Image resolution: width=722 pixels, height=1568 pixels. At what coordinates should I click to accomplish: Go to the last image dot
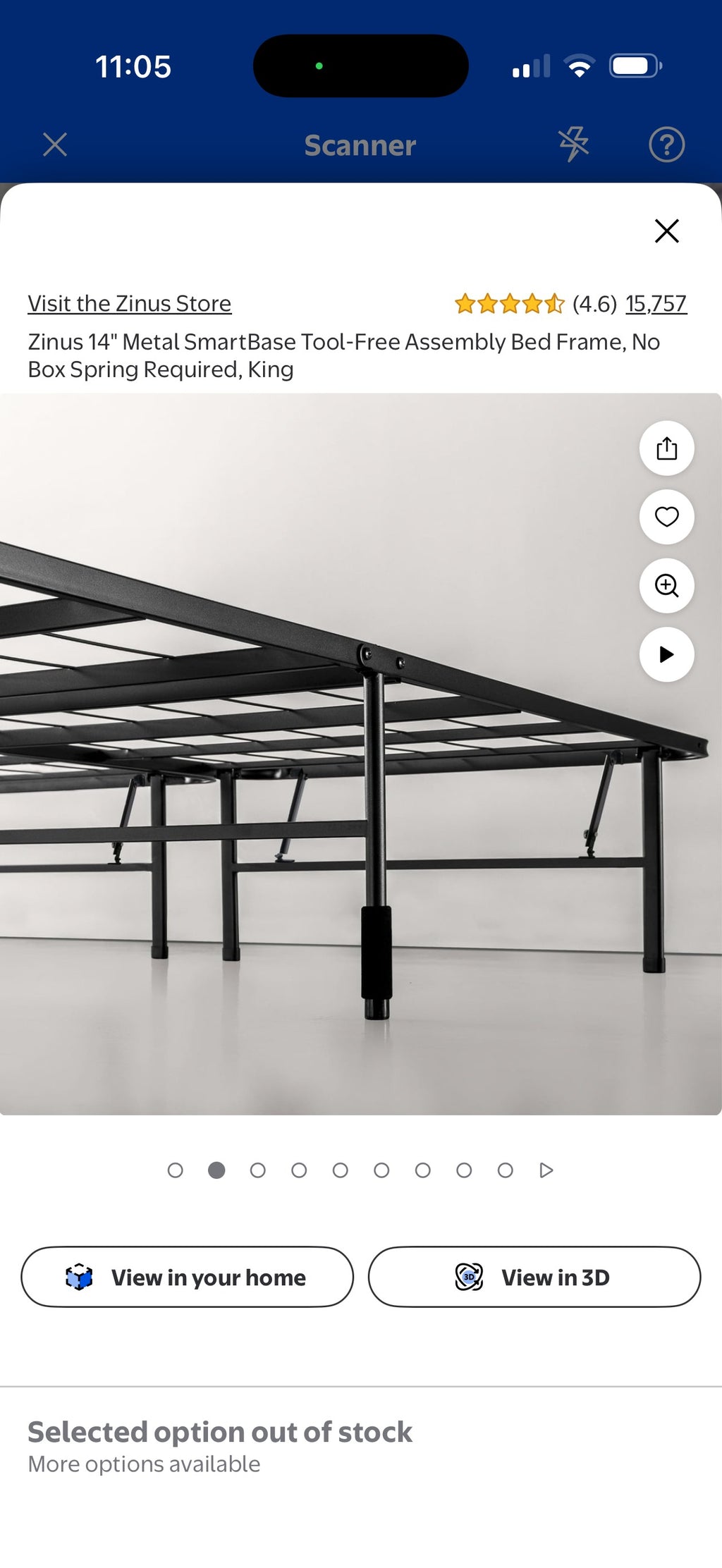click(x=505, y=1170)
